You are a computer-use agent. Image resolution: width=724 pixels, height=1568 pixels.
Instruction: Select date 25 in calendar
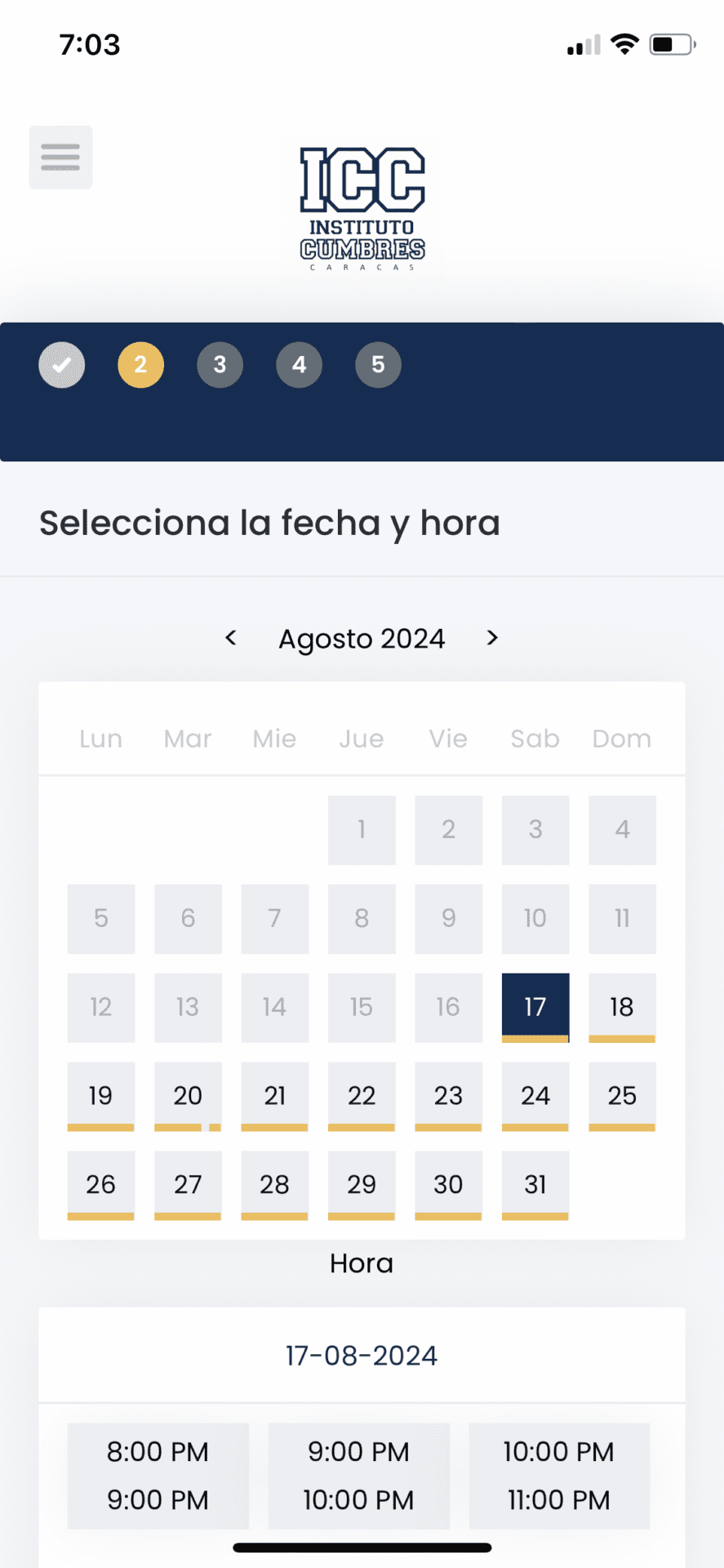622,1096
